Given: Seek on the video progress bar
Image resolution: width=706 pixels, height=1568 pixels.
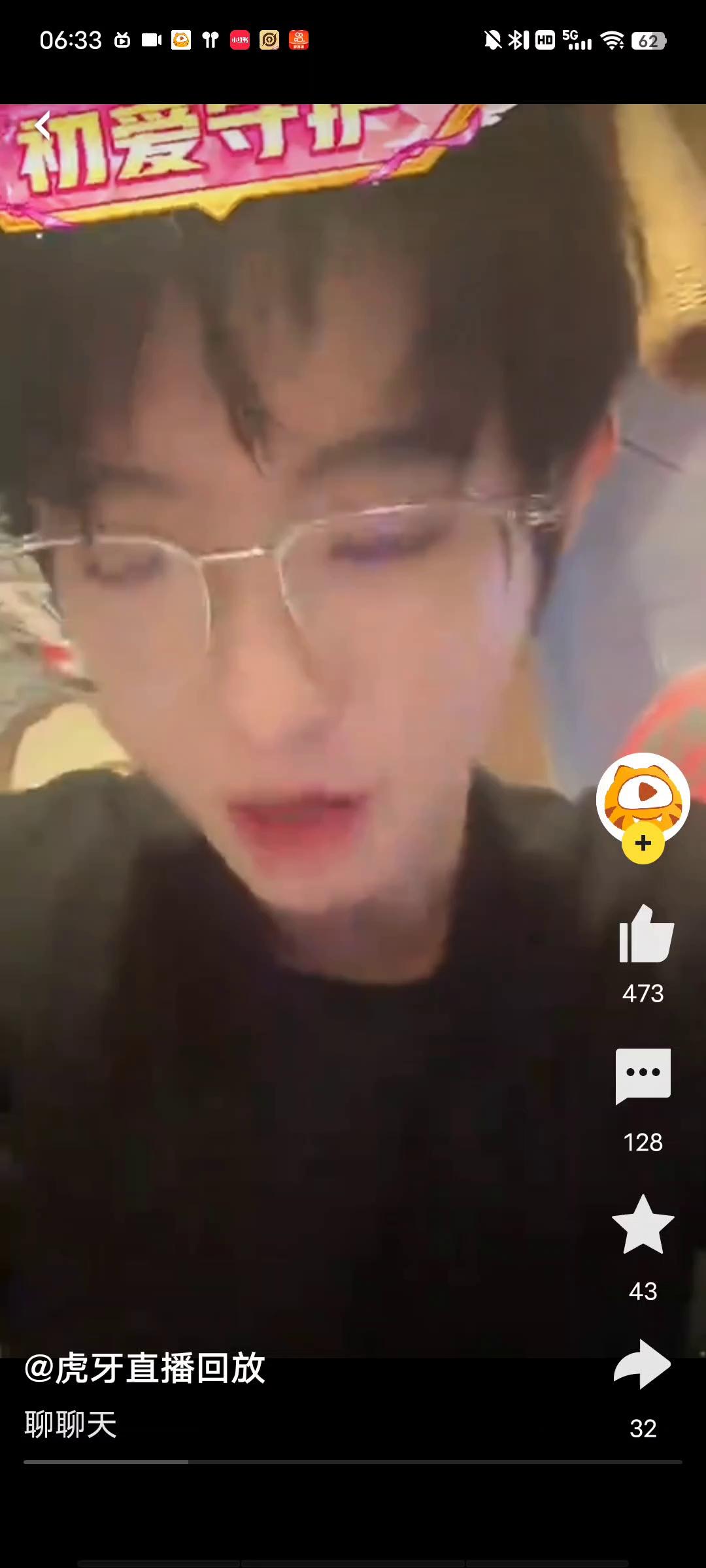Looking at the screenshot, I should point(353,1462).
